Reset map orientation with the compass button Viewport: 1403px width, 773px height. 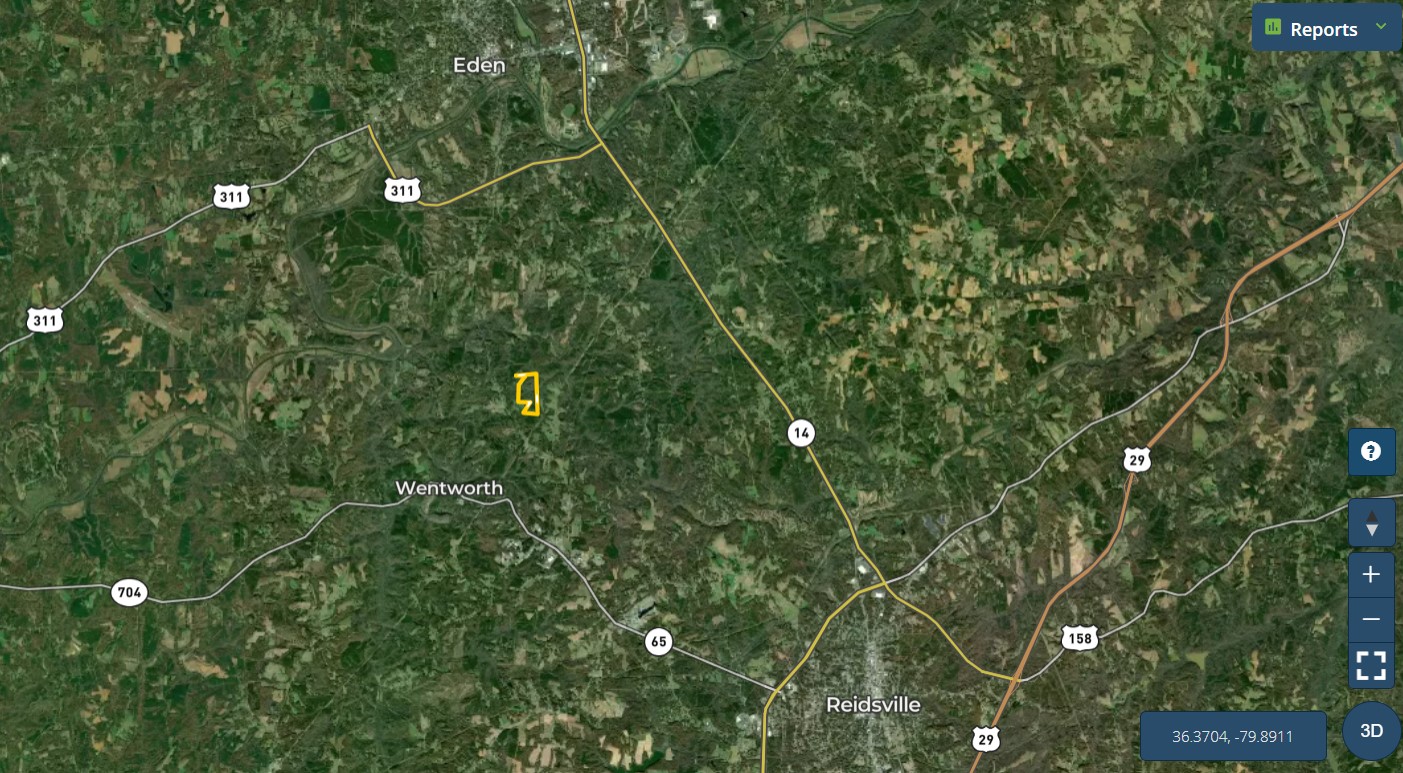pos(1371,522)
